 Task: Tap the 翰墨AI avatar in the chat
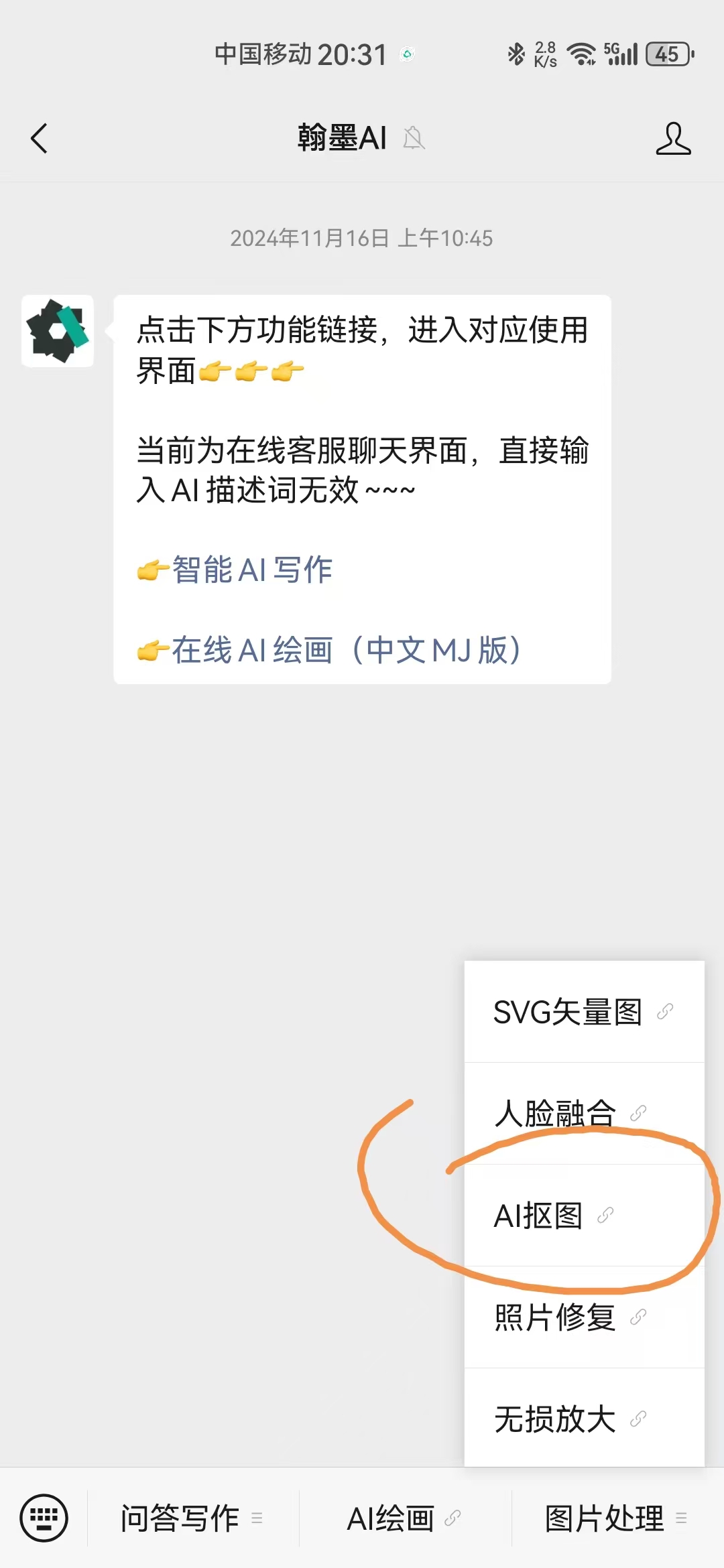click(x=58, y=331)
